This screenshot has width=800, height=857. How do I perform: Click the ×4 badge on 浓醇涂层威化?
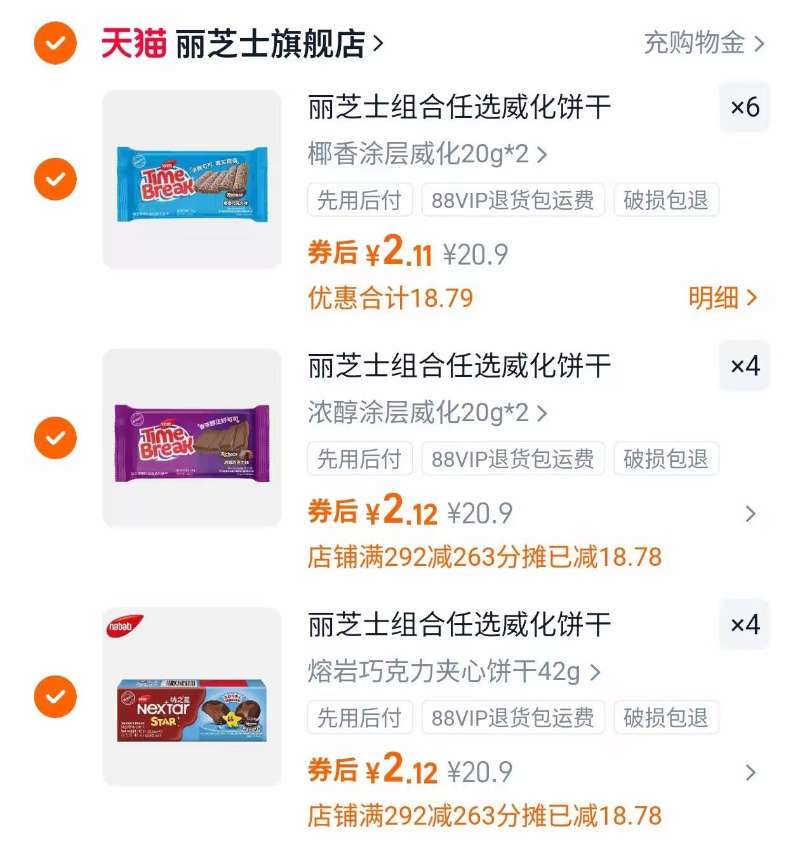point(744,366)
